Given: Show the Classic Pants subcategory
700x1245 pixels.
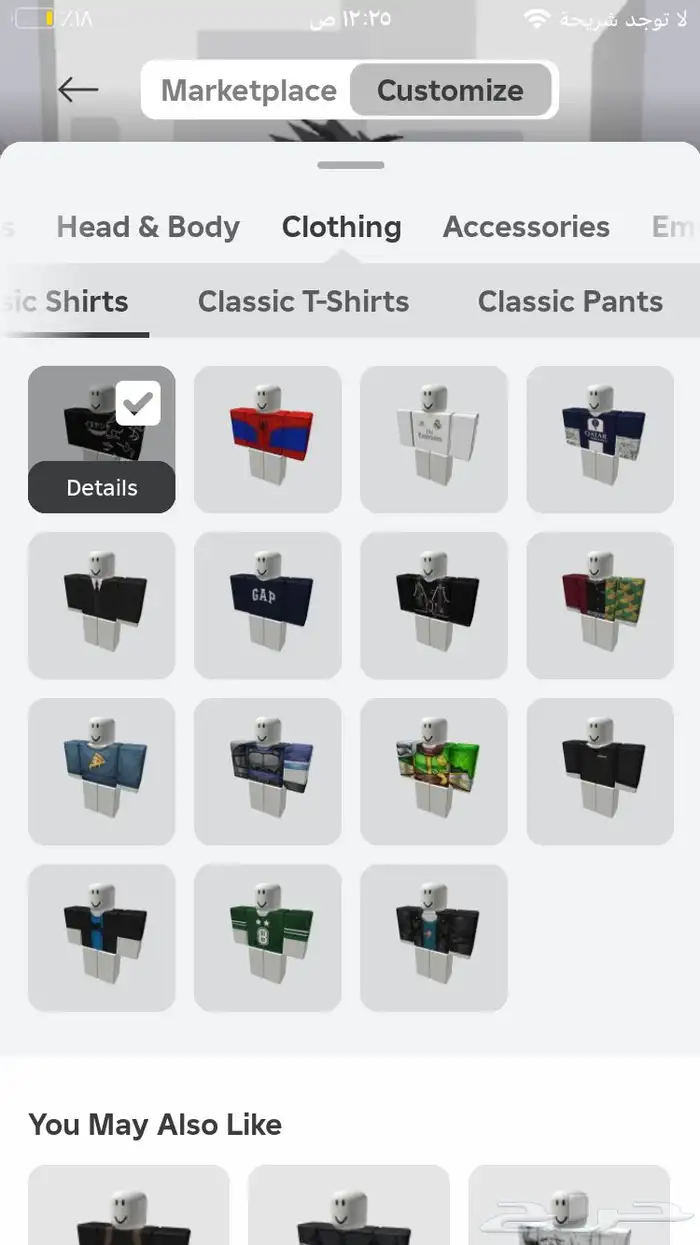Looking at the screenshot, I should coord(570,302).
